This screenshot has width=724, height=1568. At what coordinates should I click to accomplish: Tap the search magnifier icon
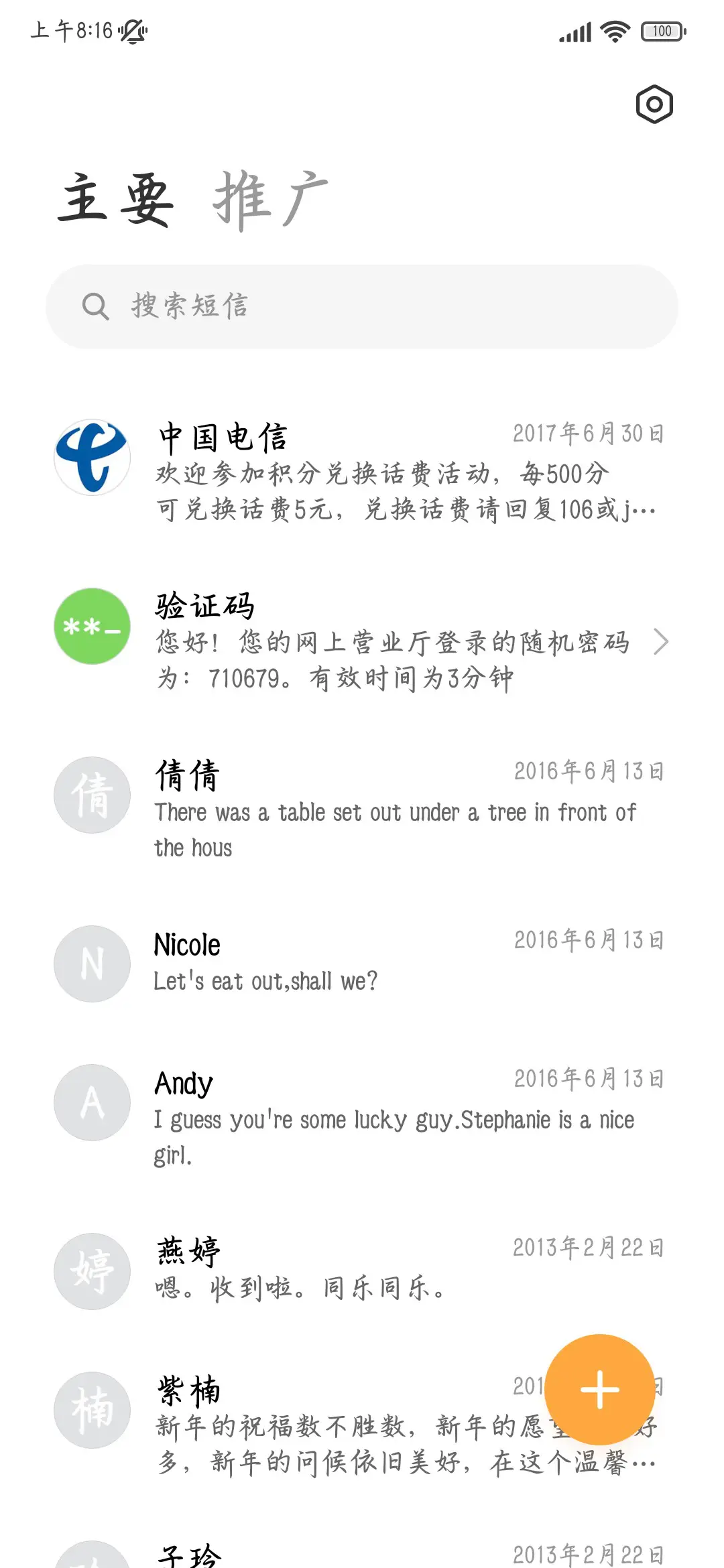[x=96, y=306]
